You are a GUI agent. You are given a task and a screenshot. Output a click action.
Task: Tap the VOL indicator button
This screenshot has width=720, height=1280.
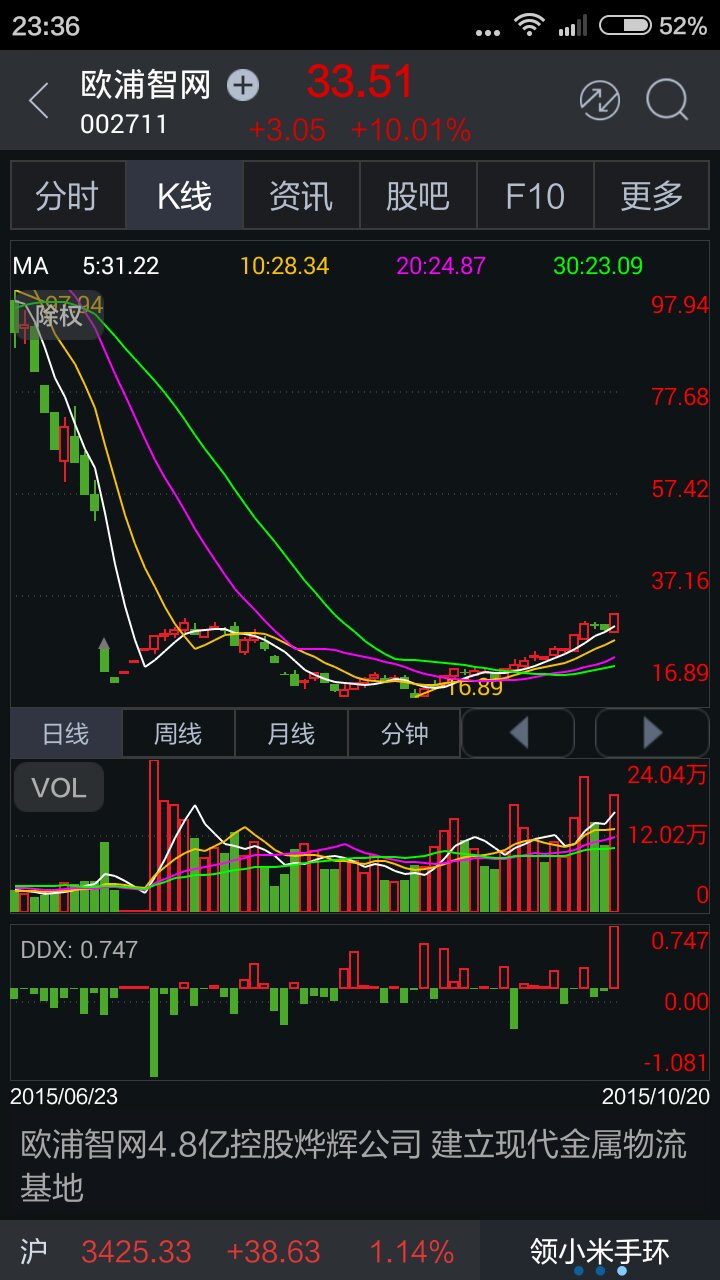(x=59, y=788)
